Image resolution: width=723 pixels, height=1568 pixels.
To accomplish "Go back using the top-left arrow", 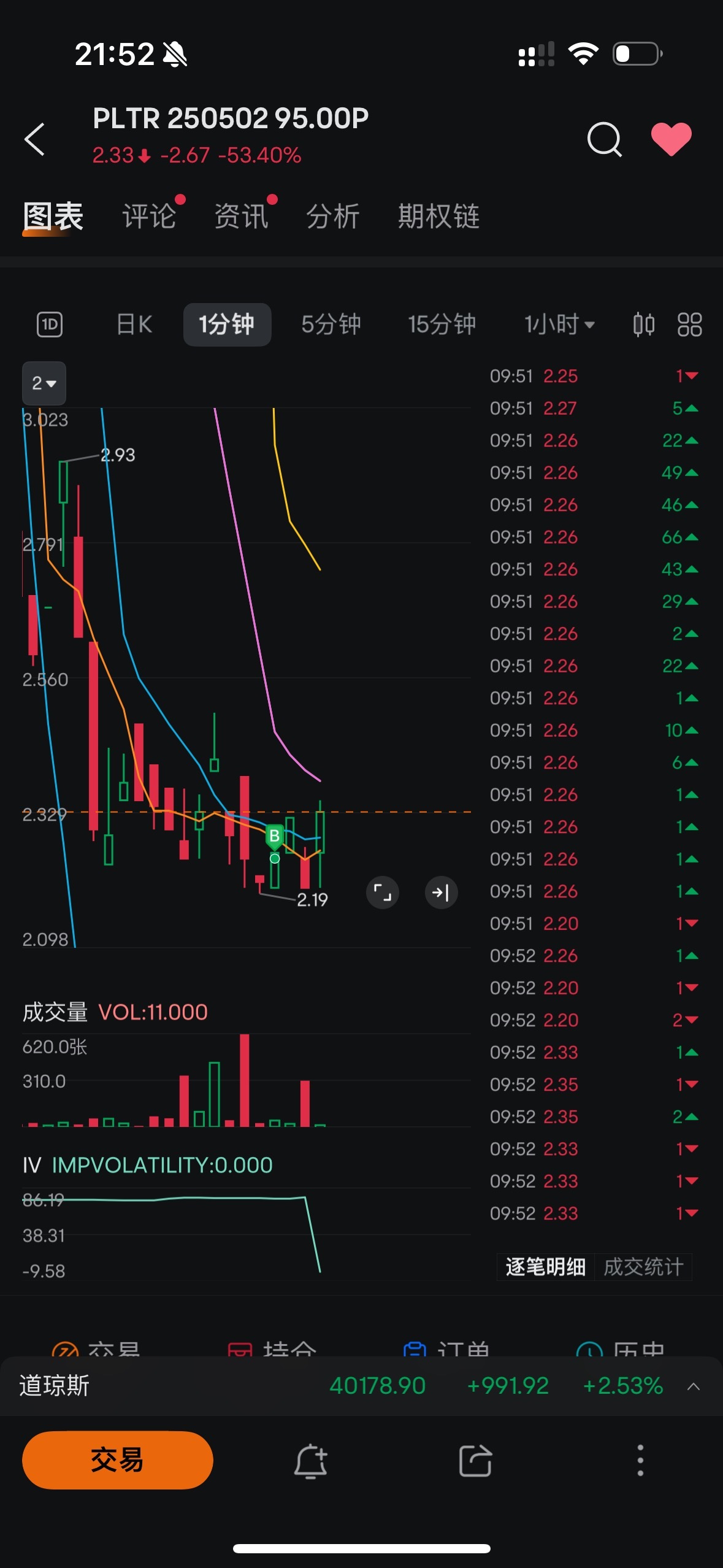I will tap(35, 139).
